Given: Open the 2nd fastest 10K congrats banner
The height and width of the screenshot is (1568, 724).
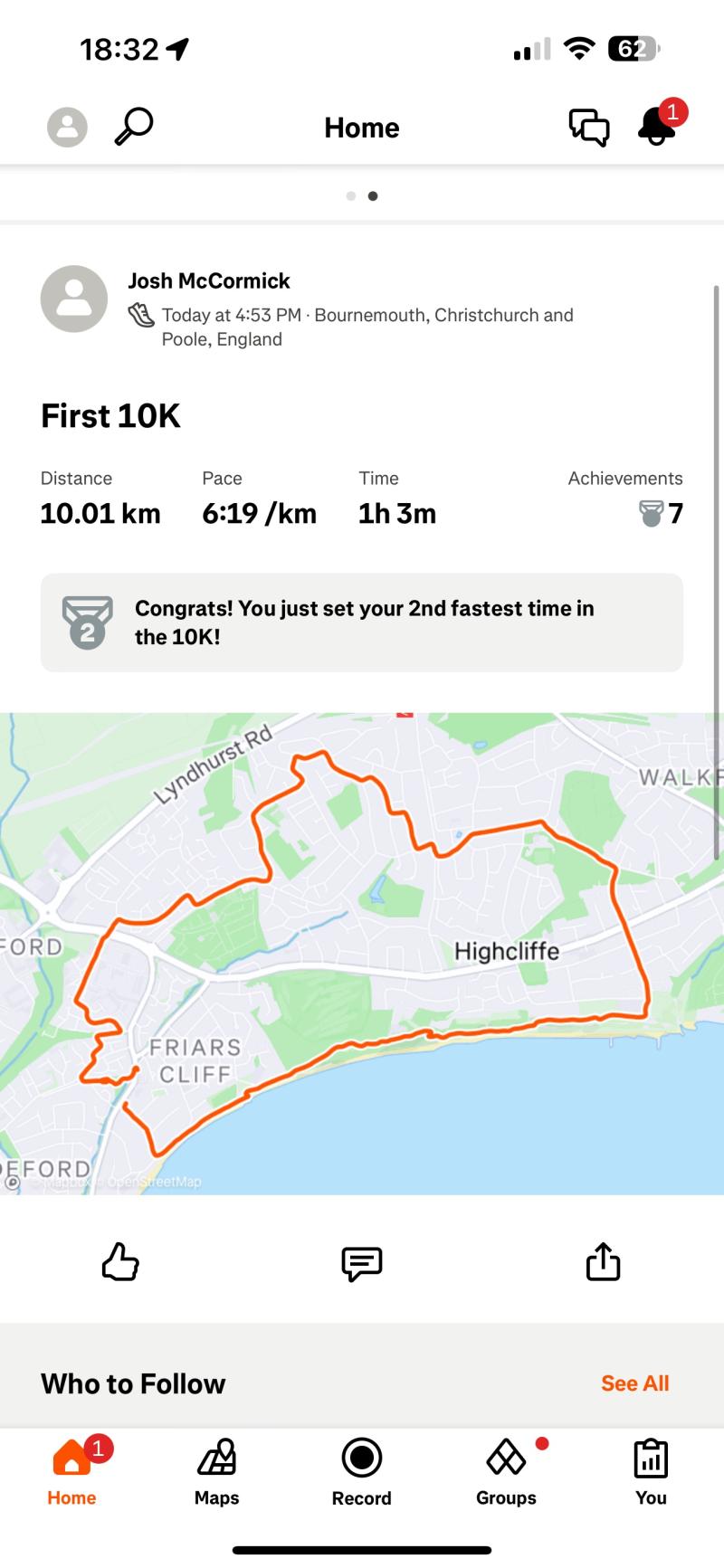Looking at the screenshot, I should click(x=362, y=622).
